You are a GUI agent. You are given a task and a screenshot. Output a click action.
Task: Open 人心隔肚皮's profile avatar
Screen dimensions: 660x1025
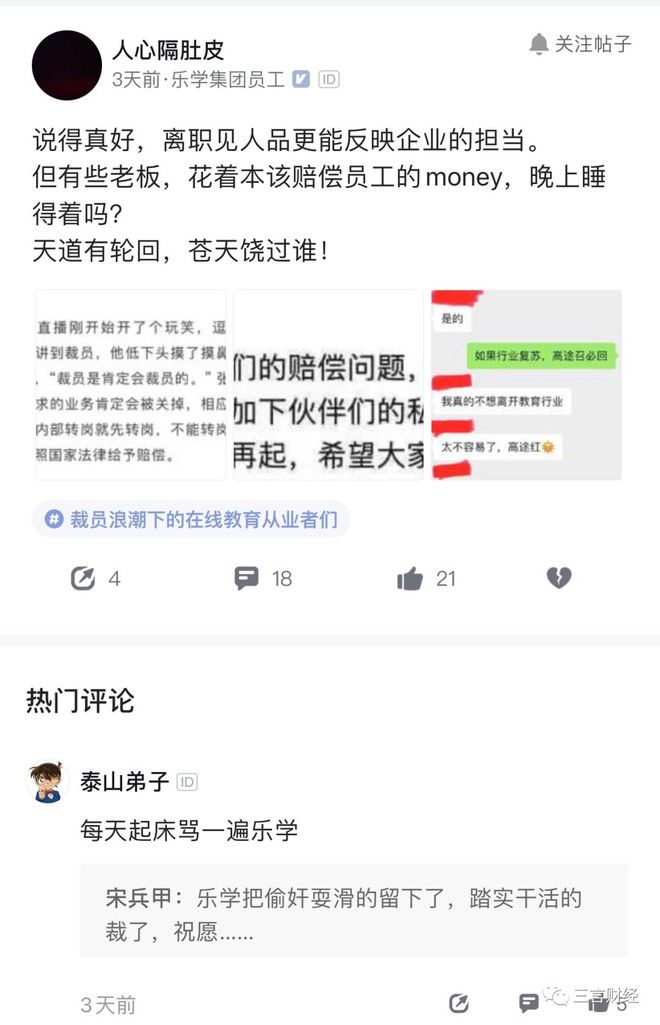[67, 65]
